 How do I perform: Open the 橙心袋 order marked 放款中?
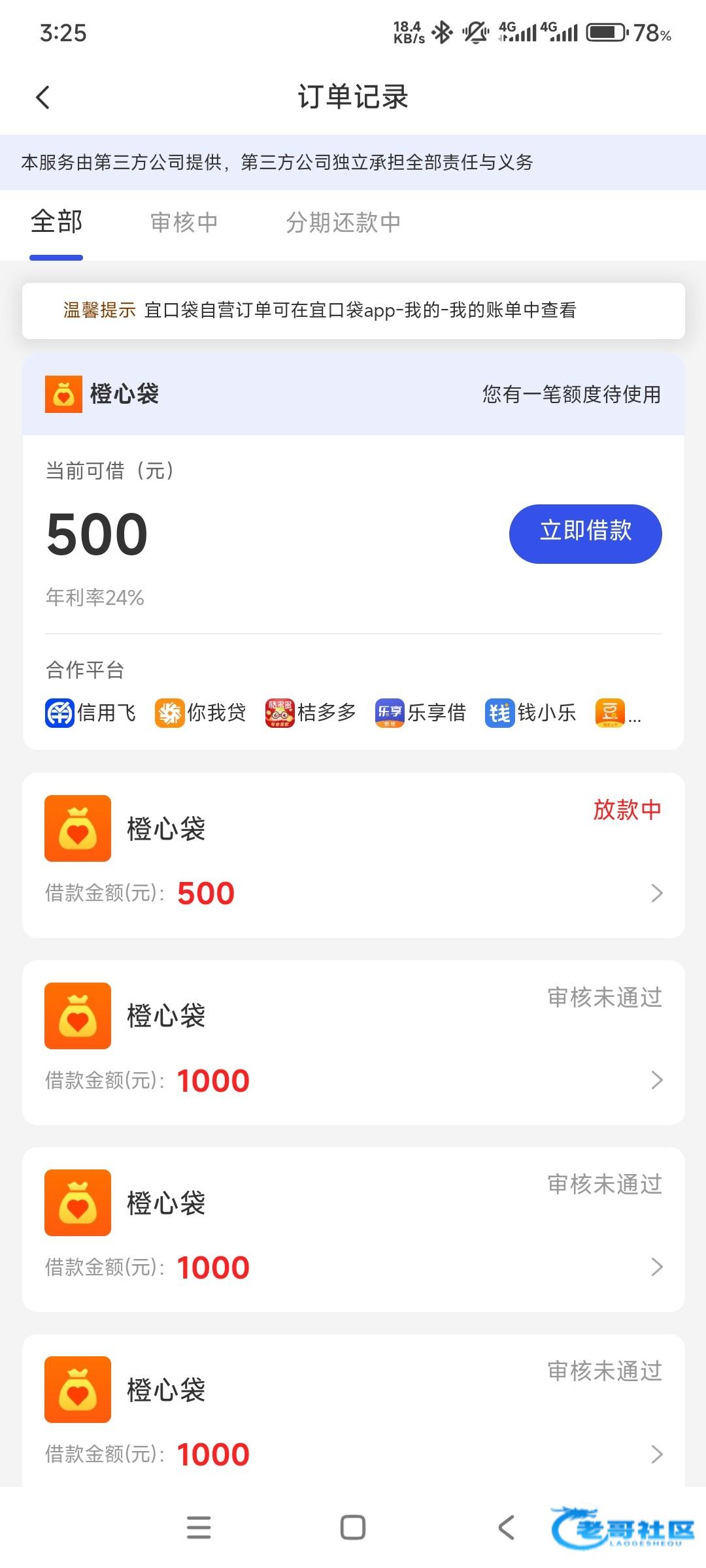tap(353, 855)
